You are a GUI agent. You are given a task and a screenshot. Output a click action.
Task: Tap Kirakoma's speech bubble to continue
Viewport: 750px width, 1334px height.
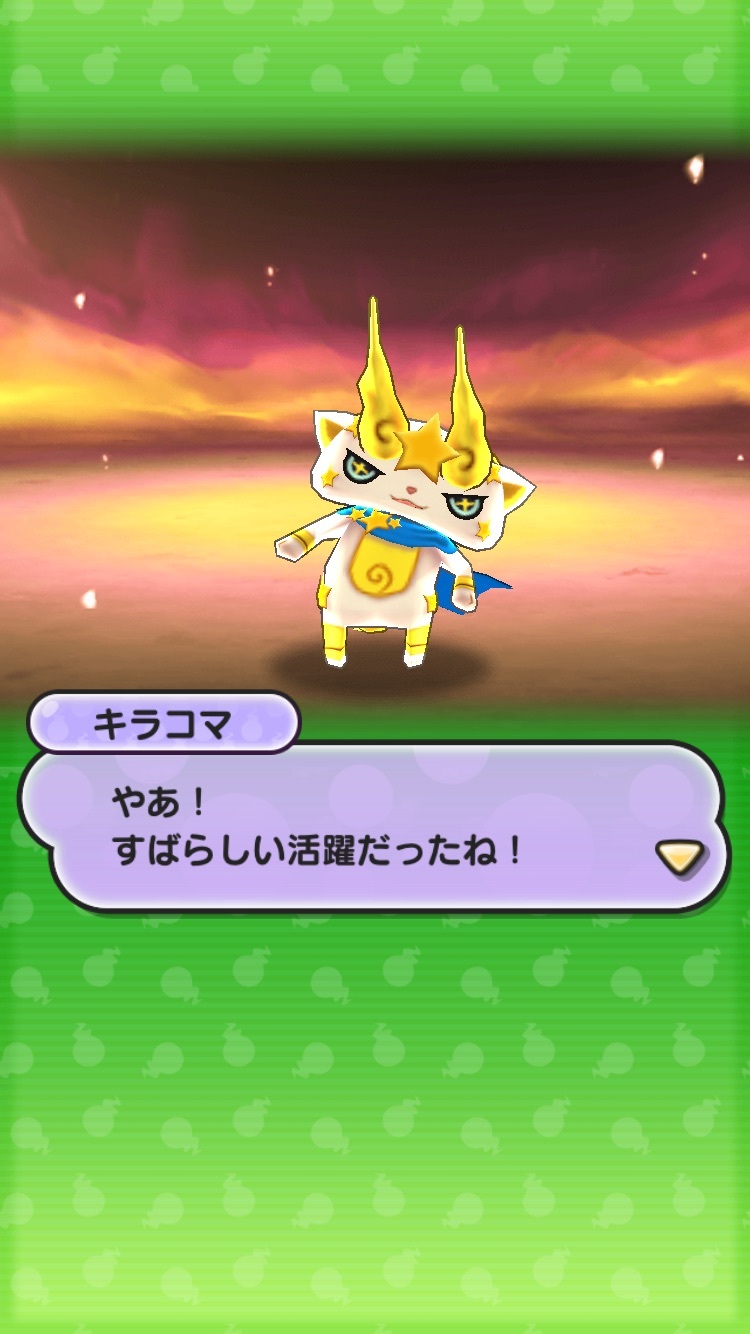(370, 828)
